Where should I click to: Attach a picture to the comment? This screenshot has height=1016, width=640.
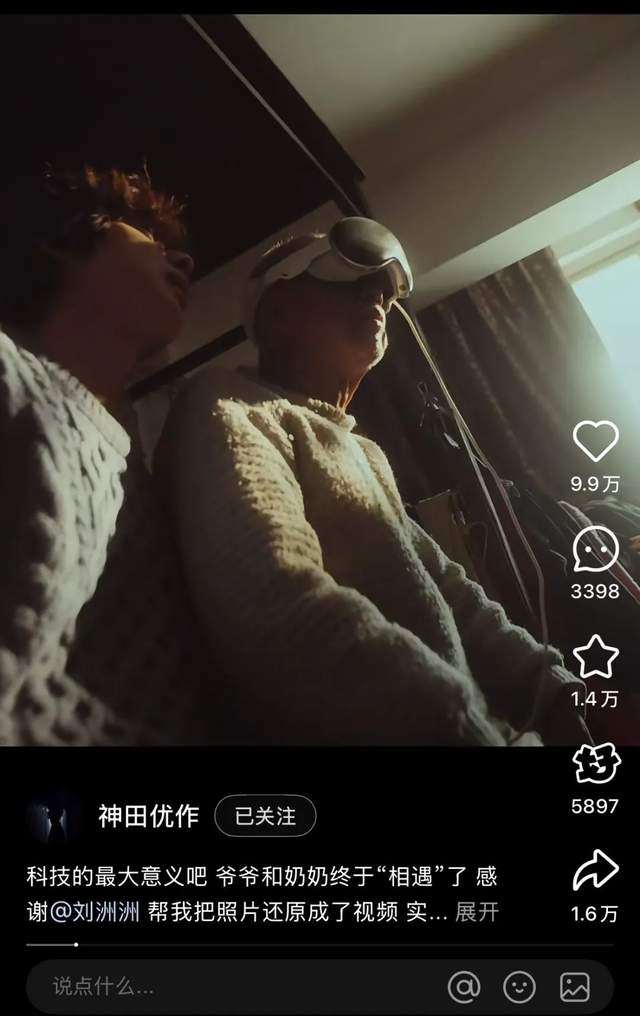tap(575, 987)
